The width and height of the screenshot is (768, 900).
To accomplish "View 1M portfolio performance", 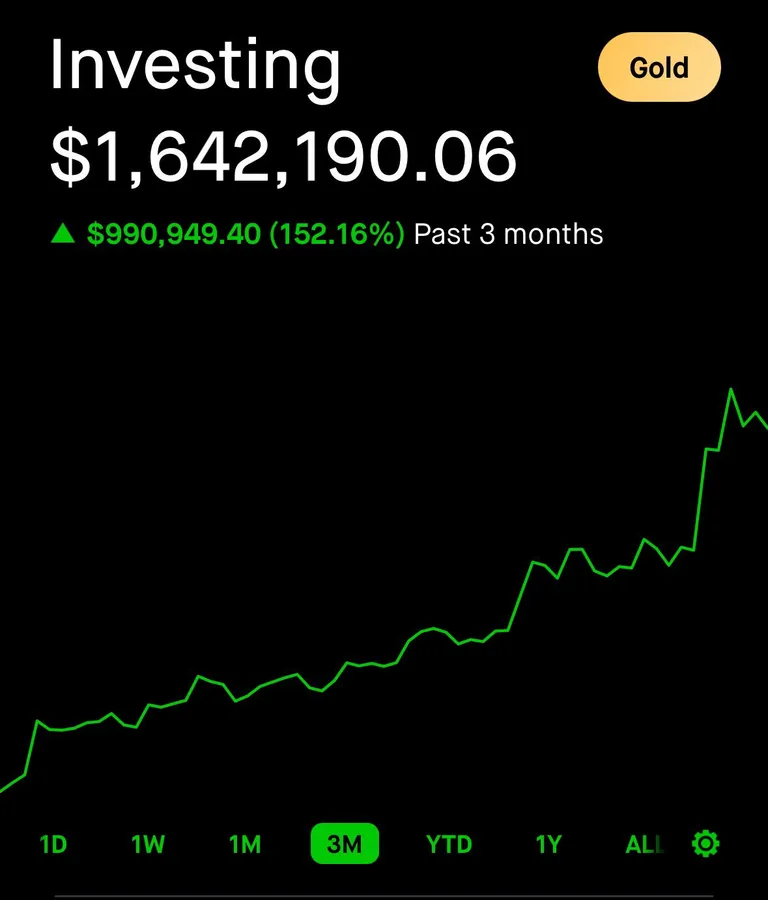I will point(245,843).
